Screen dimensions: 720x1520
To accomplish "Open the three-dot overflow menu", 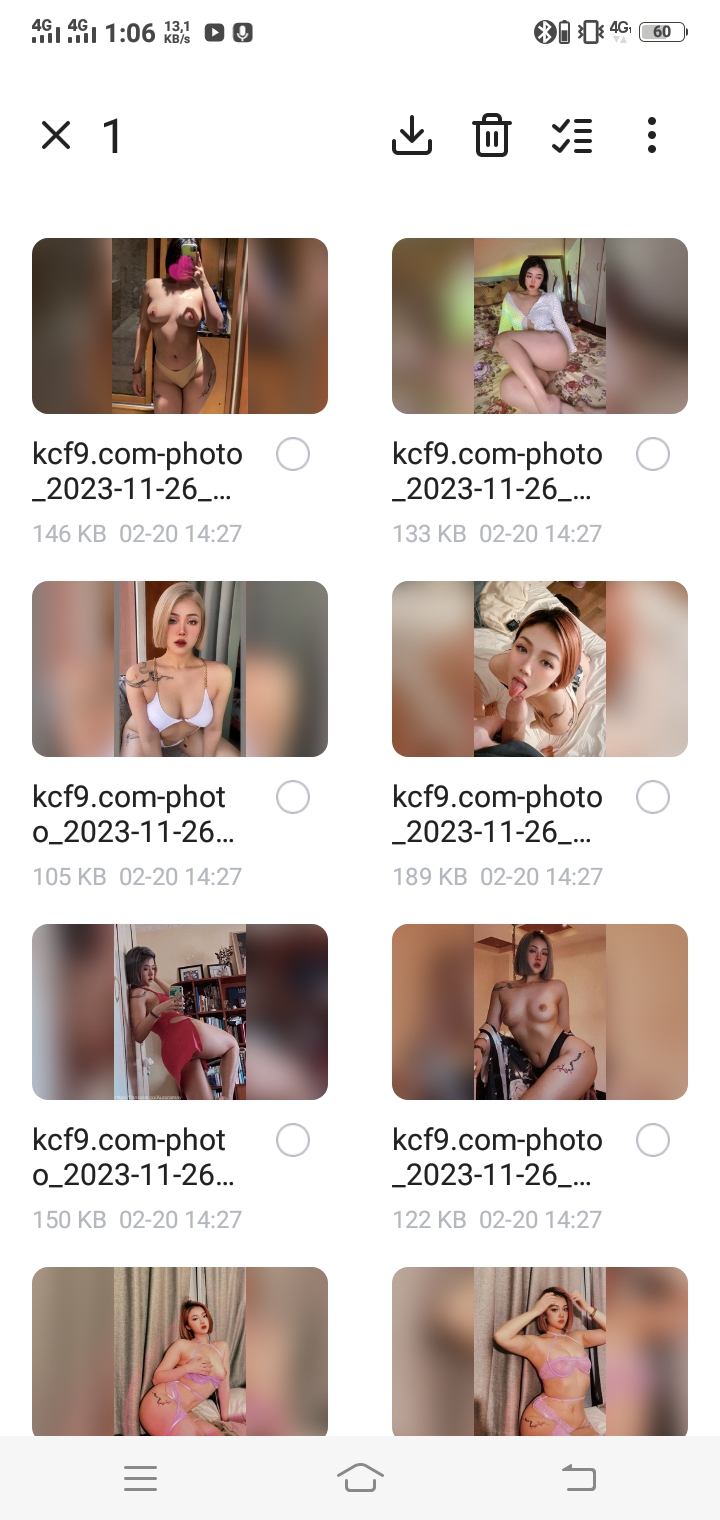I will [x=651, y=135].
